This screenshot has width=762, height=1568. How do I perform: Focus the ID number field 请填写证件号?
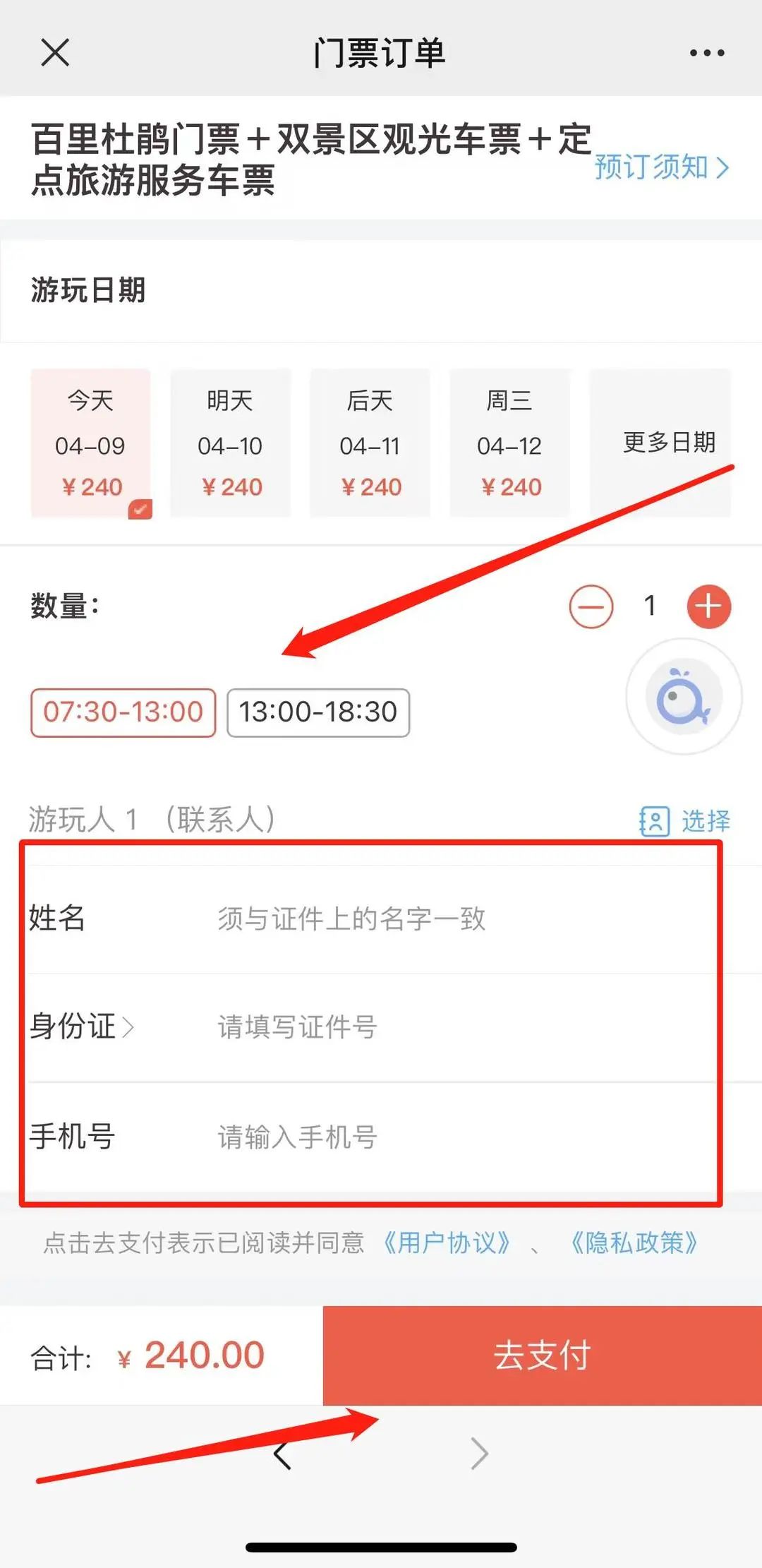click(423, 1027)
